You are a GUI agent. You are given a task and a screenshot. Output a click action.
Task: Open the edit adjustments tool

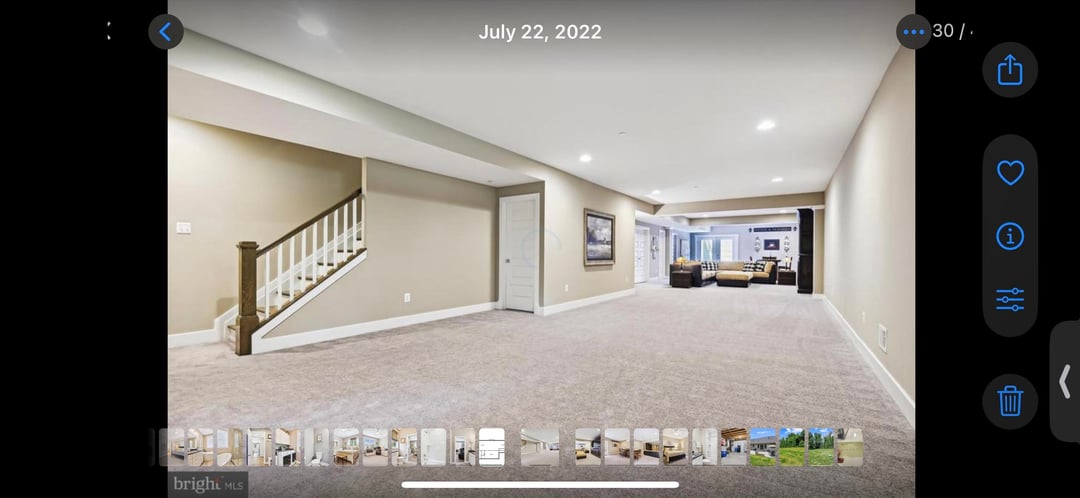[x=1010, y=299]
